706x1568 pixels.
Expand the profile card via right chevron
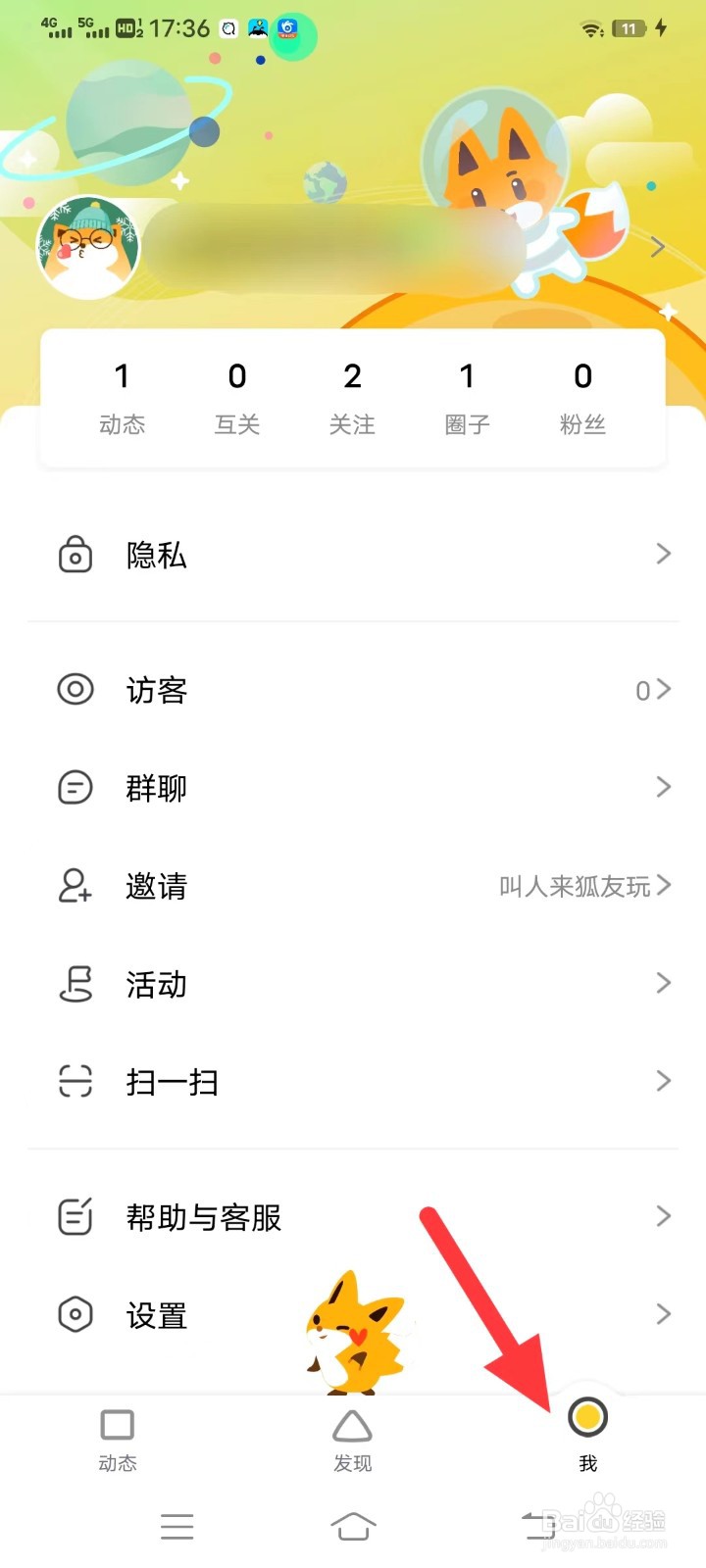click(x=657, y=246)
